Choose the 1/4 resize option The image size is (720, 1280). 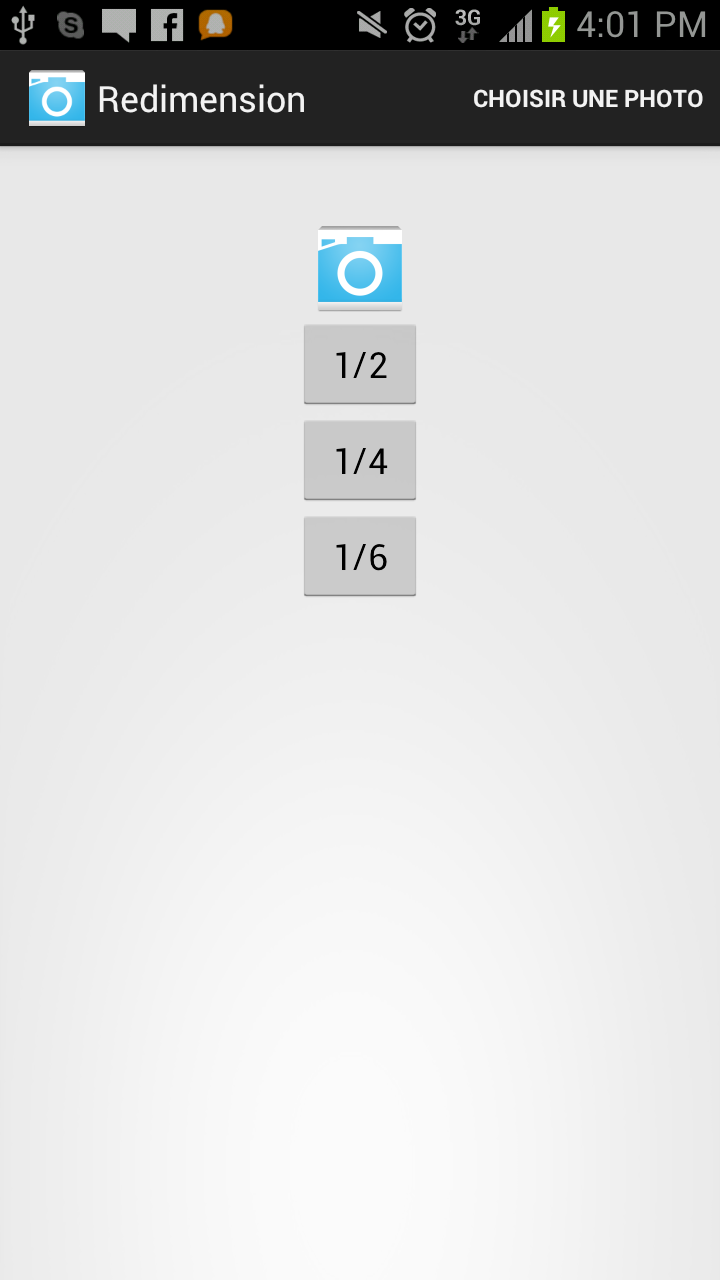360,460
